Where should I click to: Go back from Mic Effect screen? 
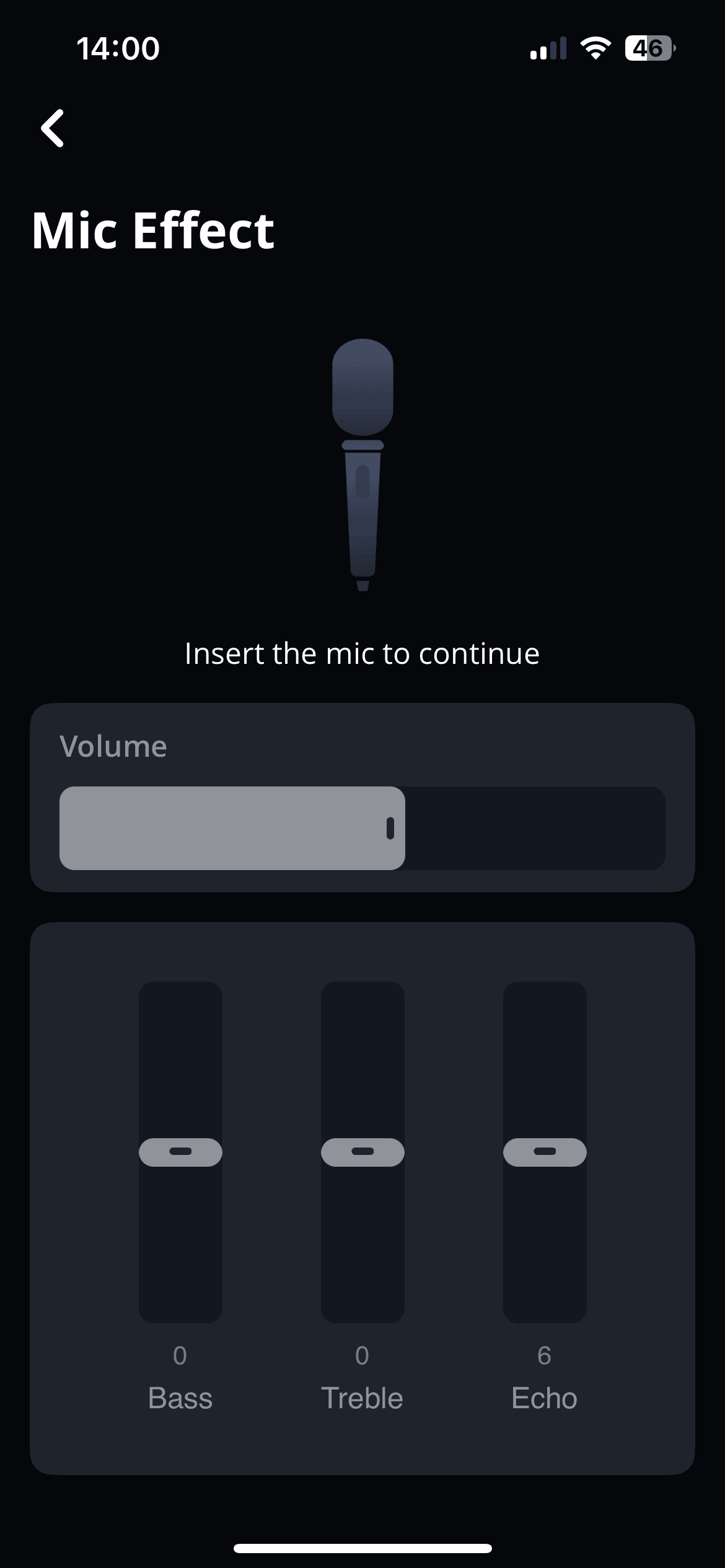(x=53, y=128)
